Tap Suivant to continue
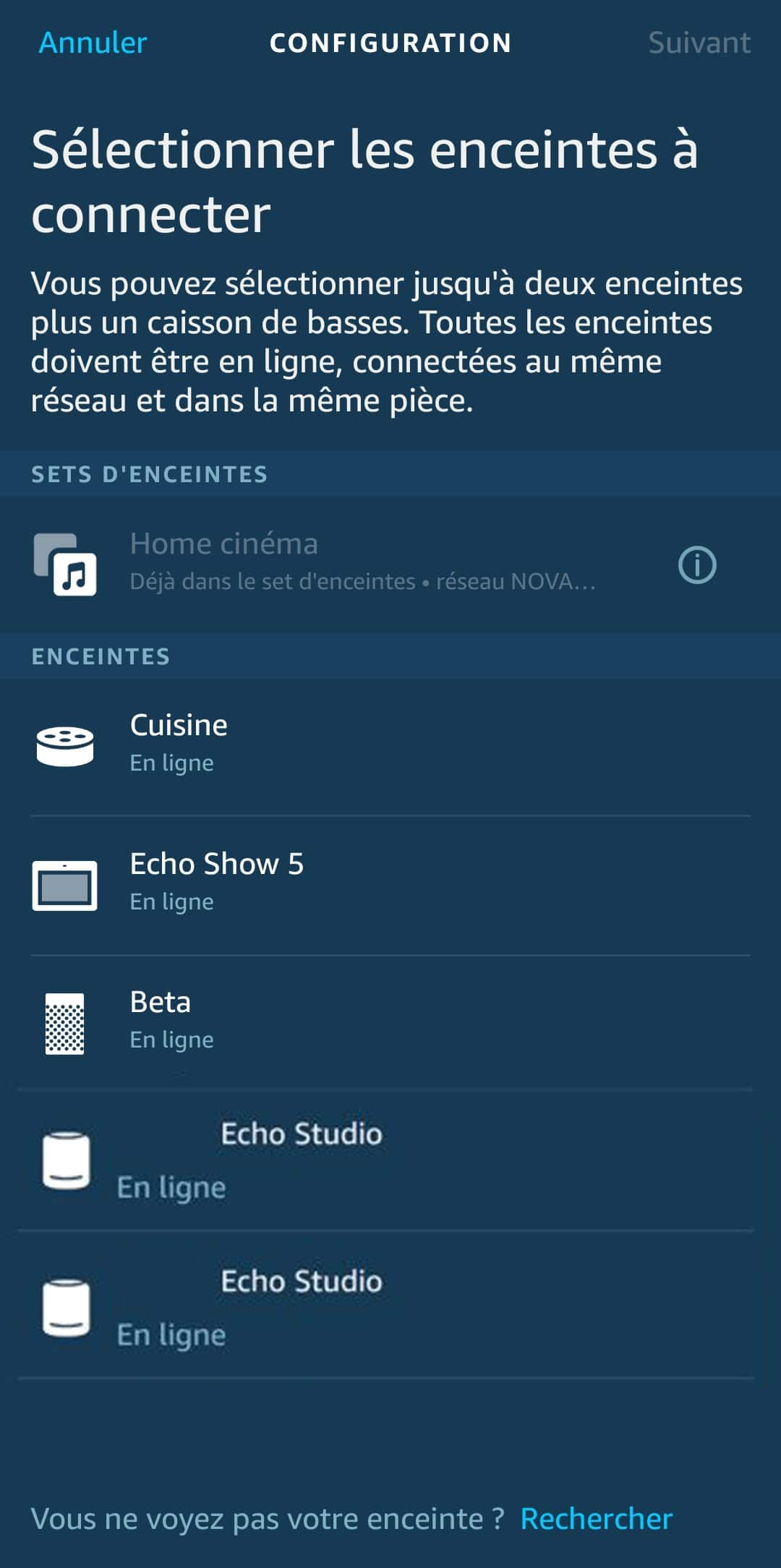Viewport: 781px width, 1568px height. pyautogui.click(x=699, y=43)
